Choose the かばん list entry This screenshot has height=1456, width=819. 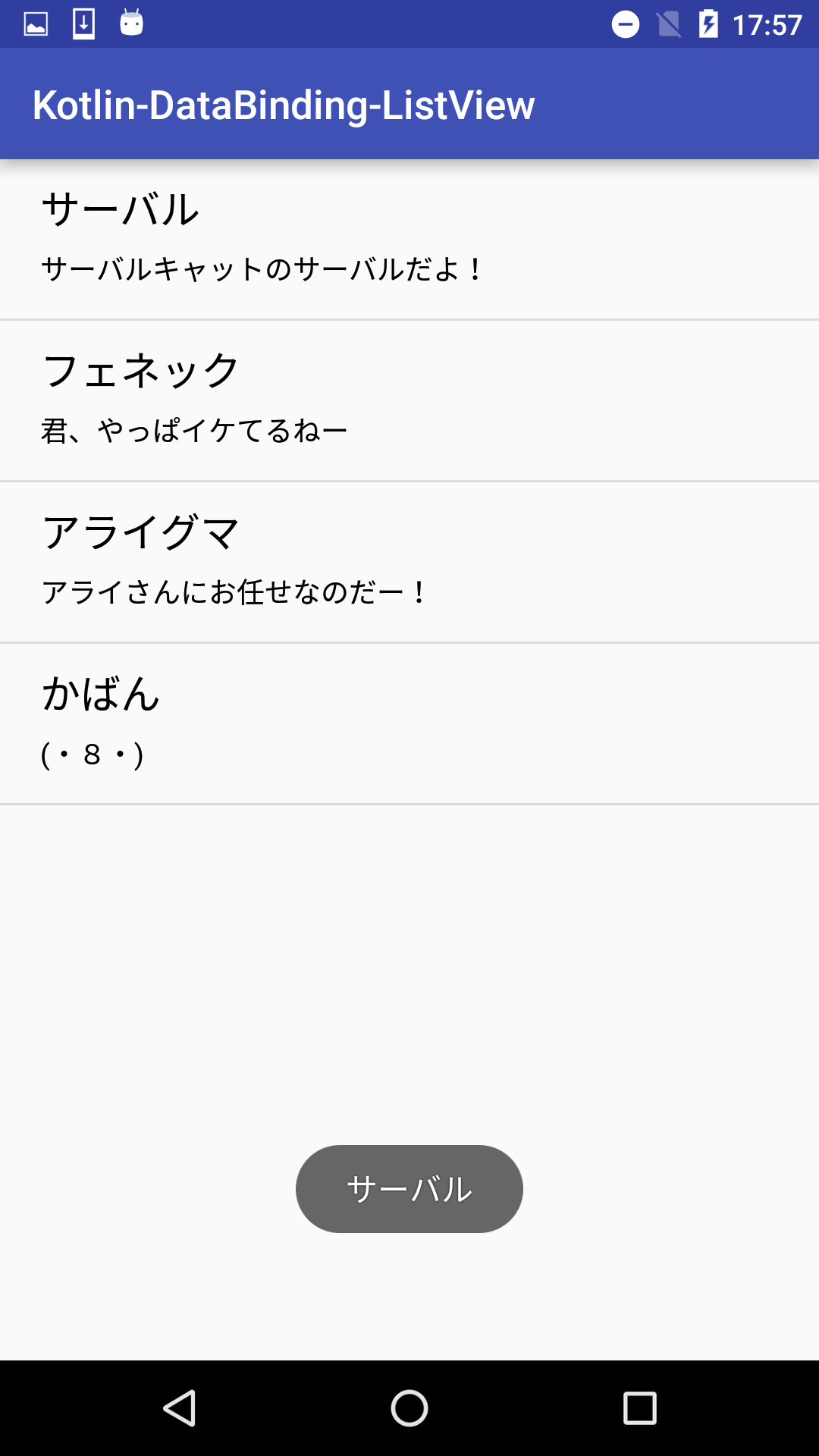pyautogui.click(x=409, y=723)
